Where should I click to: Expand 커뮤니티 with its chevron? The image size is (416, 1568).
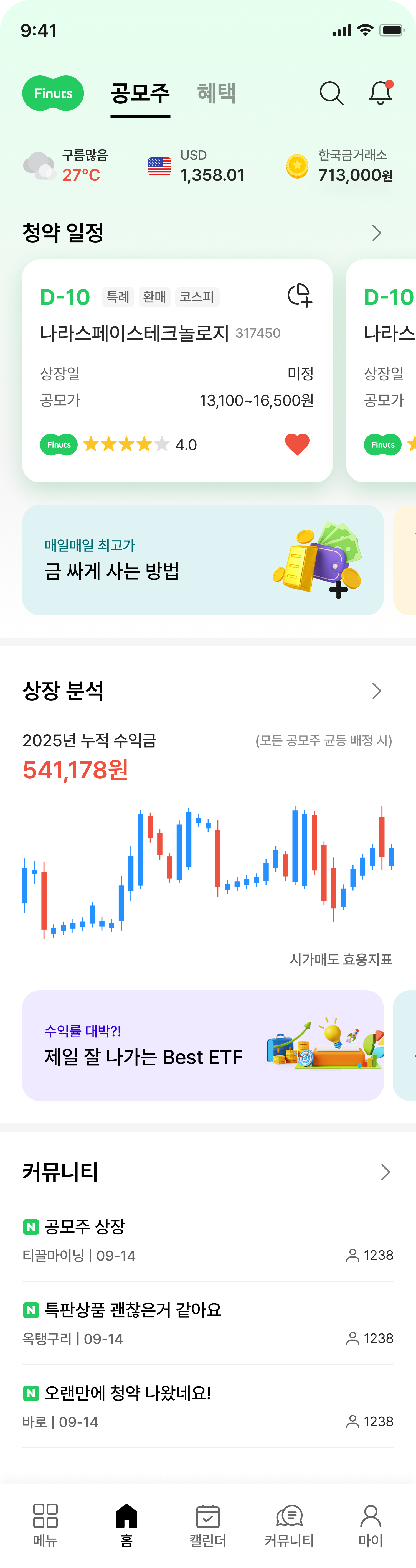(x=385, y=1172)
